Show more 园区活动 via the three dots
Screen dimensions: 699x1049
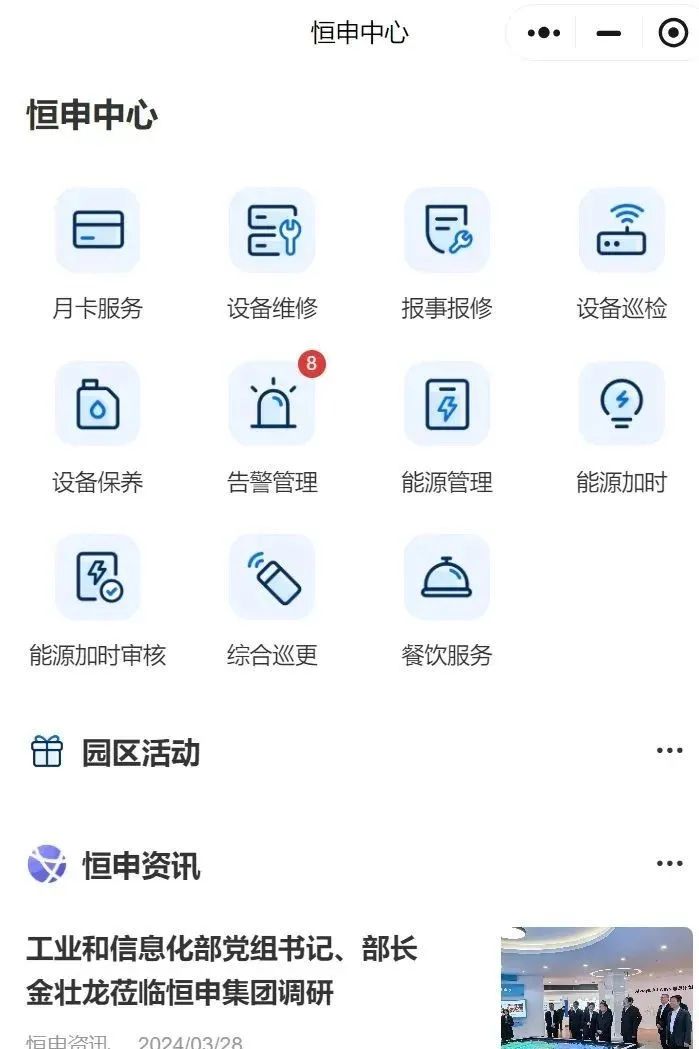[x=669, y=751]
